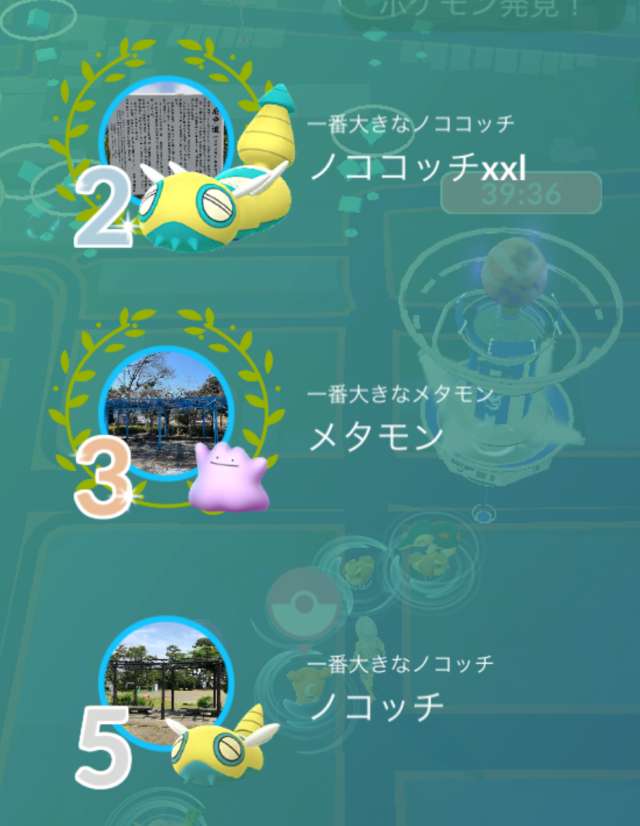The image size is (640, 826).
Task: Open the メタモン showcase entry
Action: [375, 435]
